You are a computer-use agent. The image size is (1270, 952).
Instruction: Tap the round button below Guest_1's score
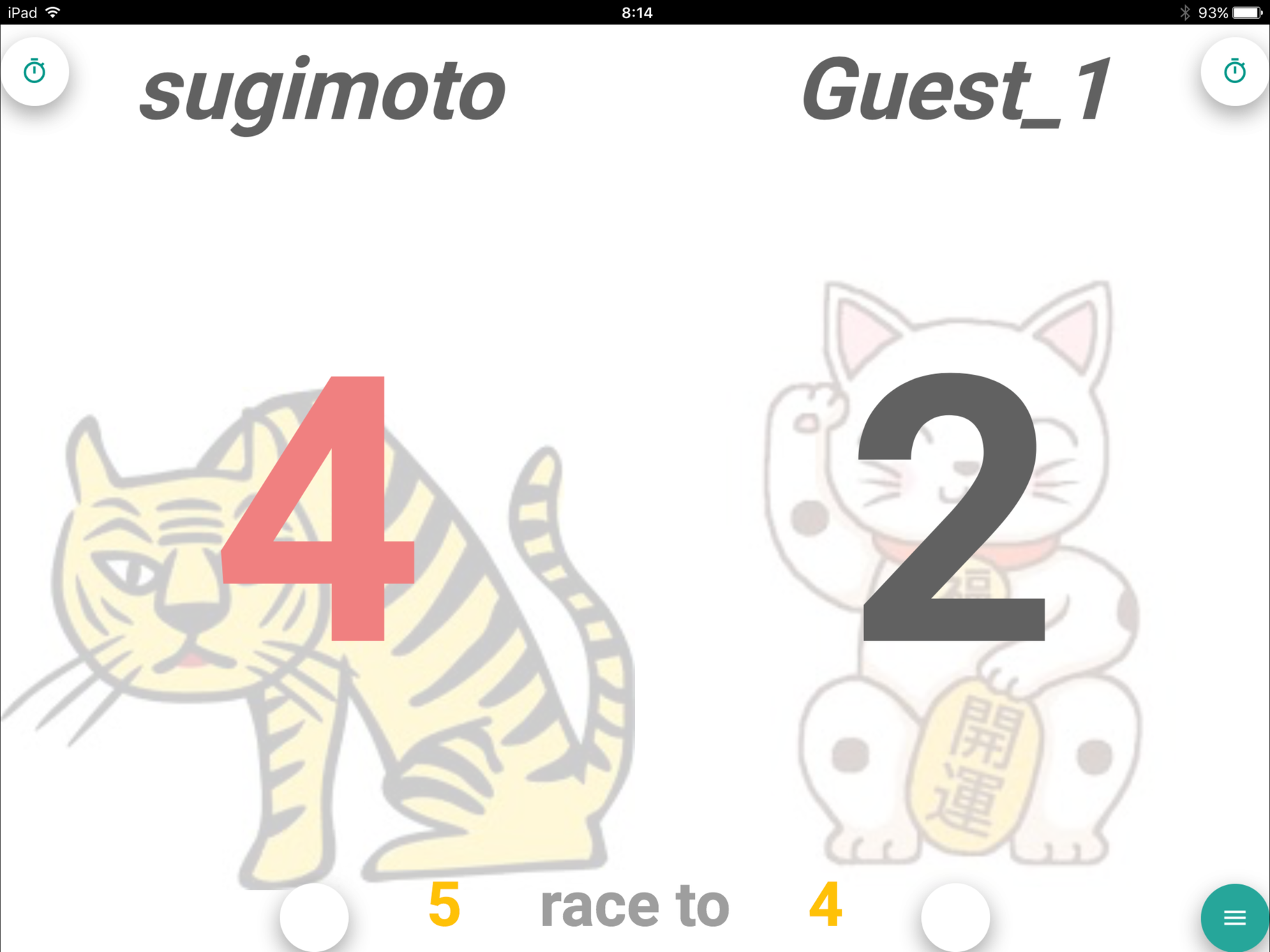click(955, 917)
